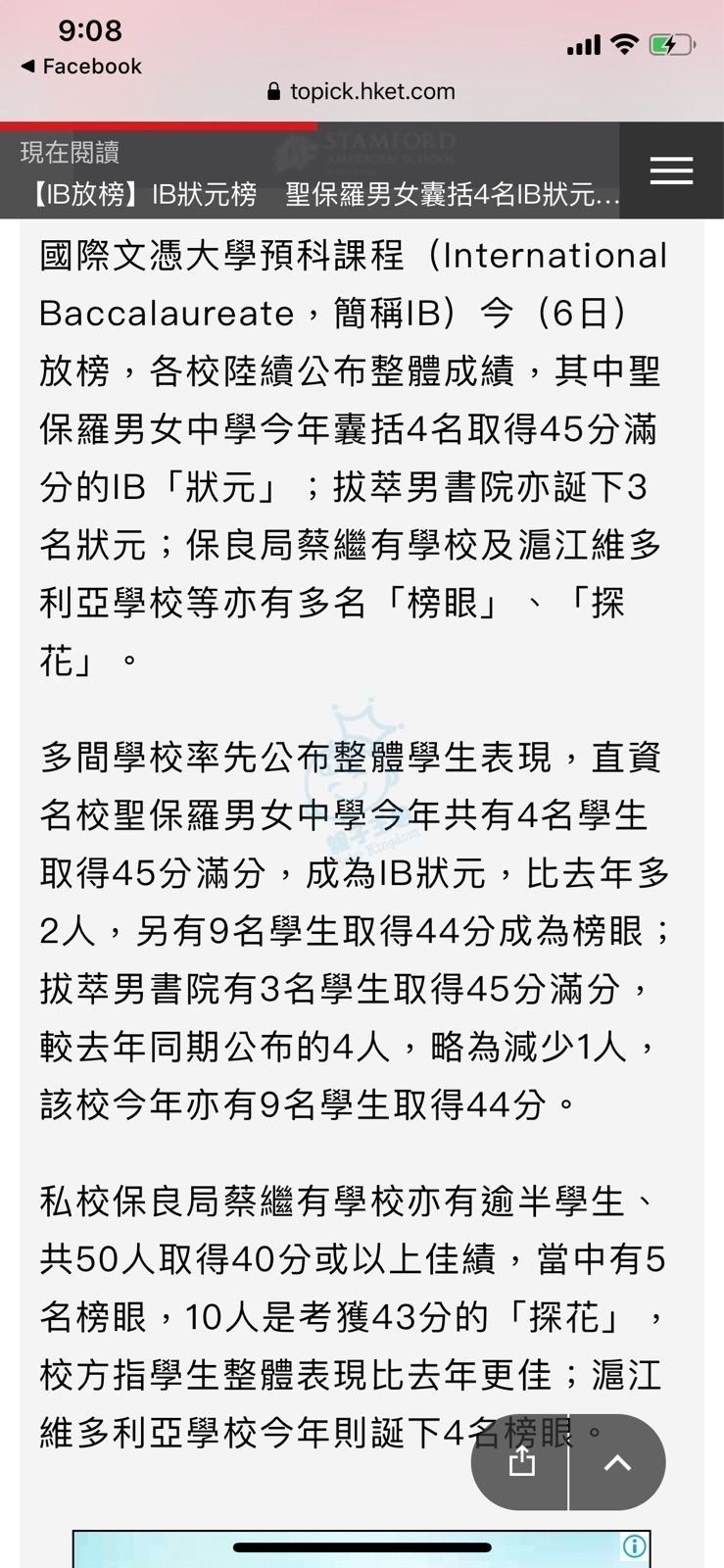Tap the topick.hket.com address bar
This screenshot has width=724, height=1568.
[x=362, y=92]
